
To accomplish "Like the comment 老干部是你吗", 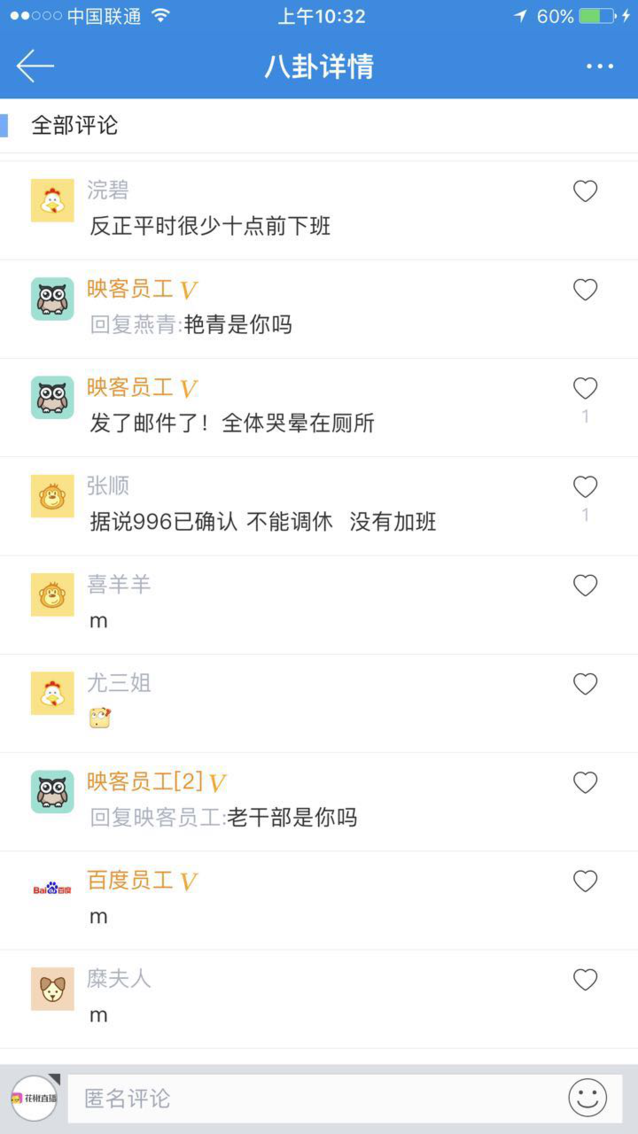I will (x=585, y=782).
